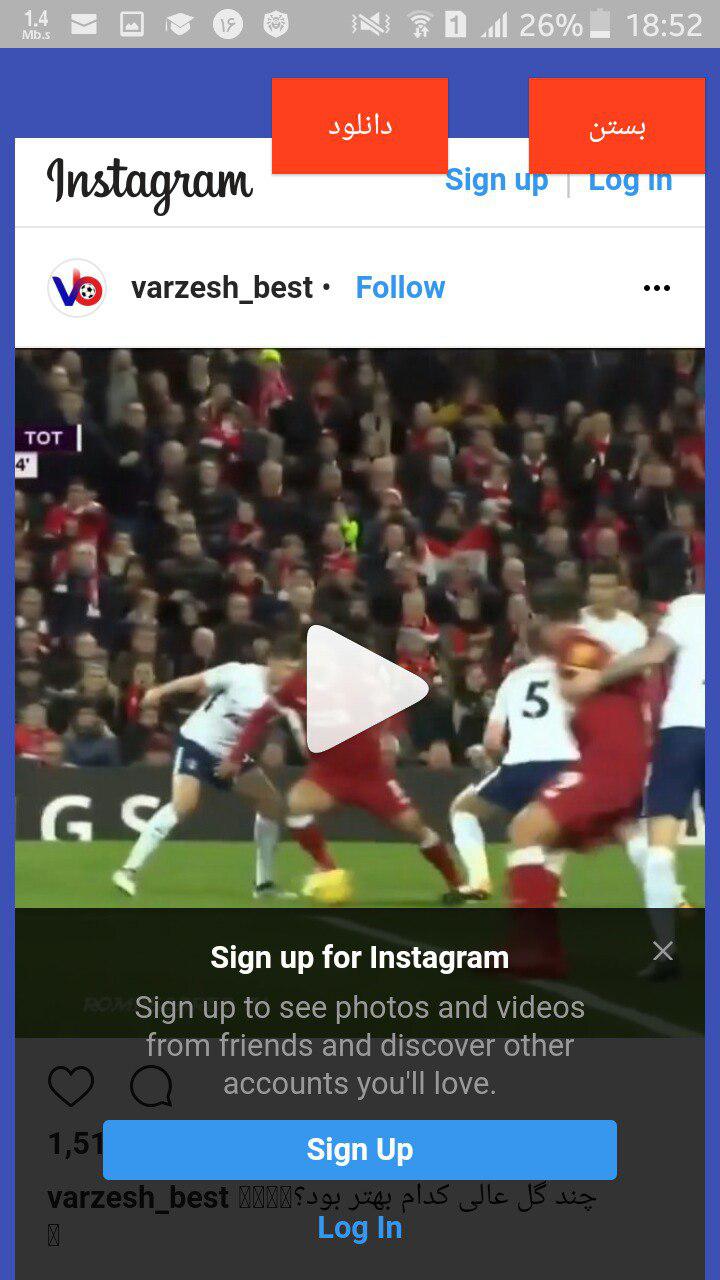
Task: Open the Sign up link in header
Action: click(496, 182)
